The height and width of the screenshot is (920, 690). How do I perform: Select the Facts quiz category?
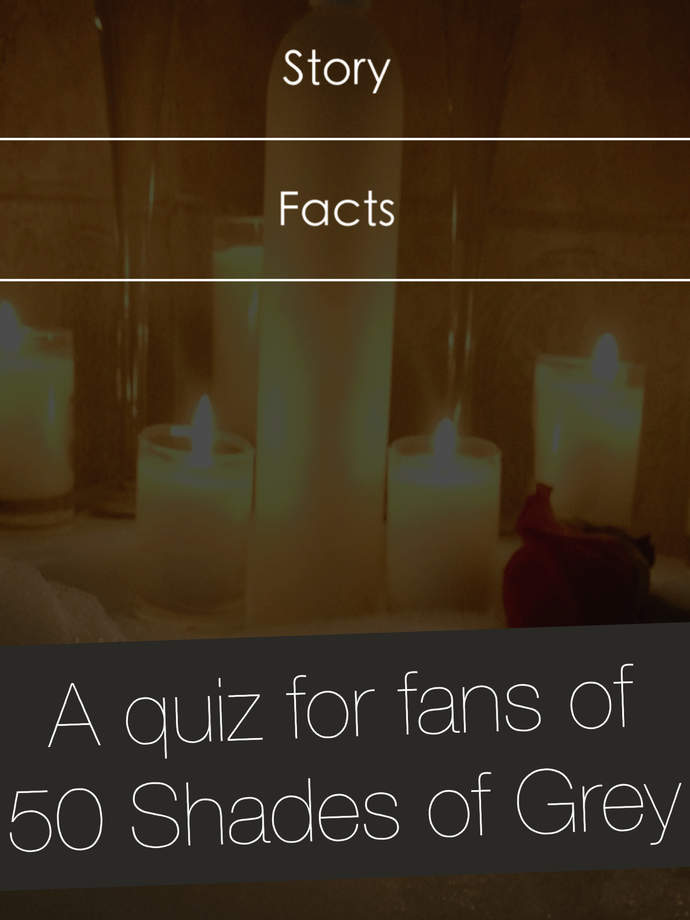click(336, 210)
